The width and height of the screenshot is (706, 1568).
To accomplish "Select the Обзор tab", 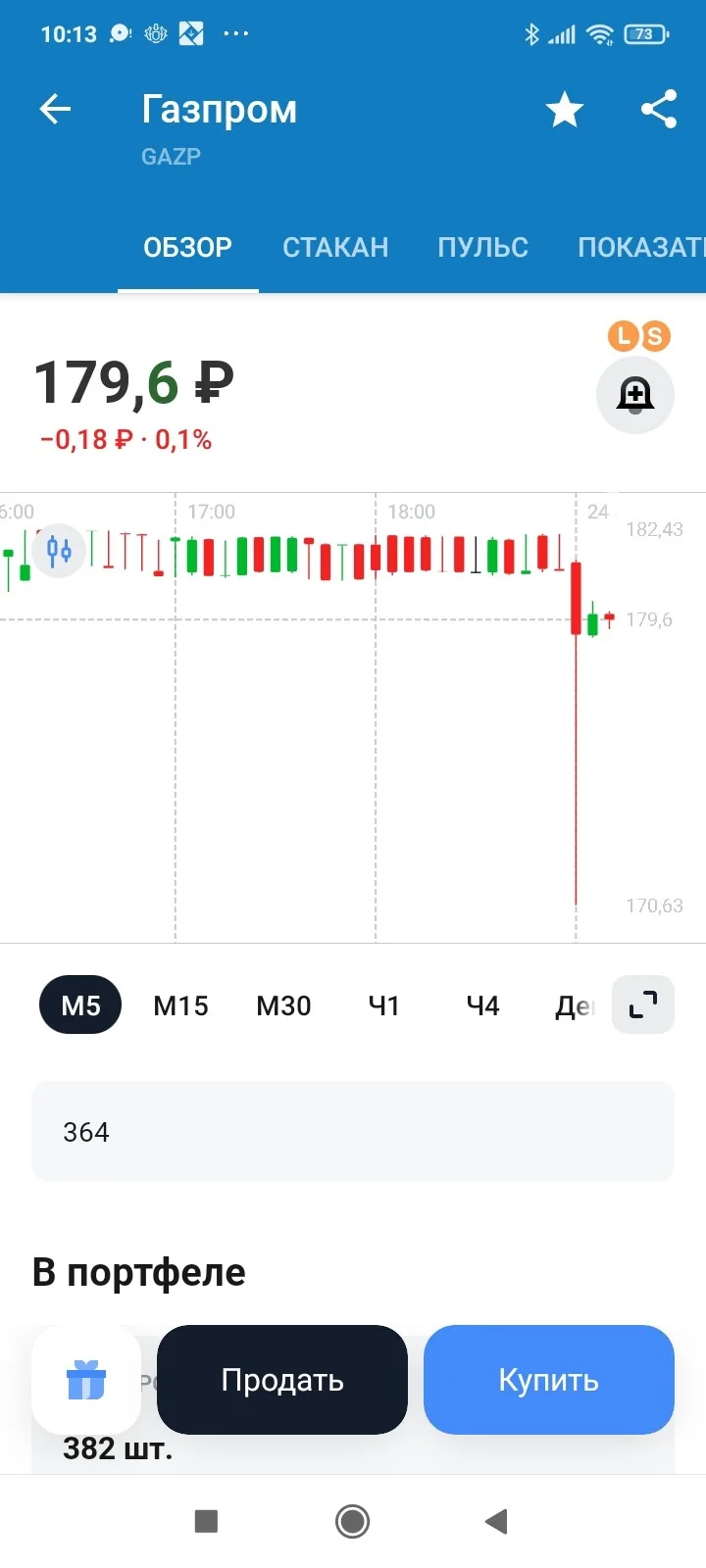I will [188, 247].
